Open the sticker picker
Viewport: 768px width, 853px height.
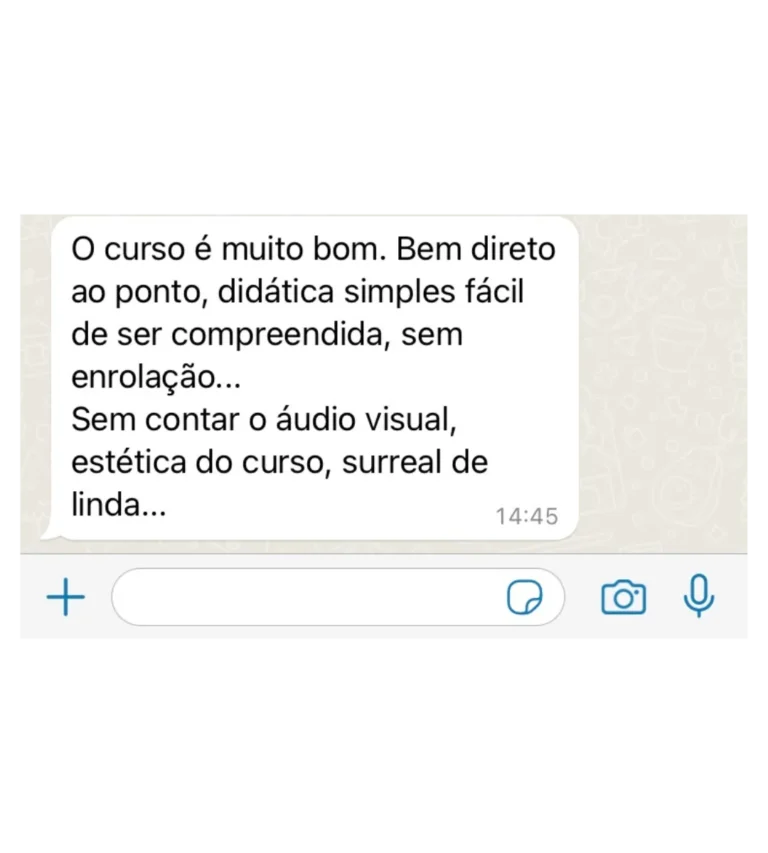(x=524, y=598)
